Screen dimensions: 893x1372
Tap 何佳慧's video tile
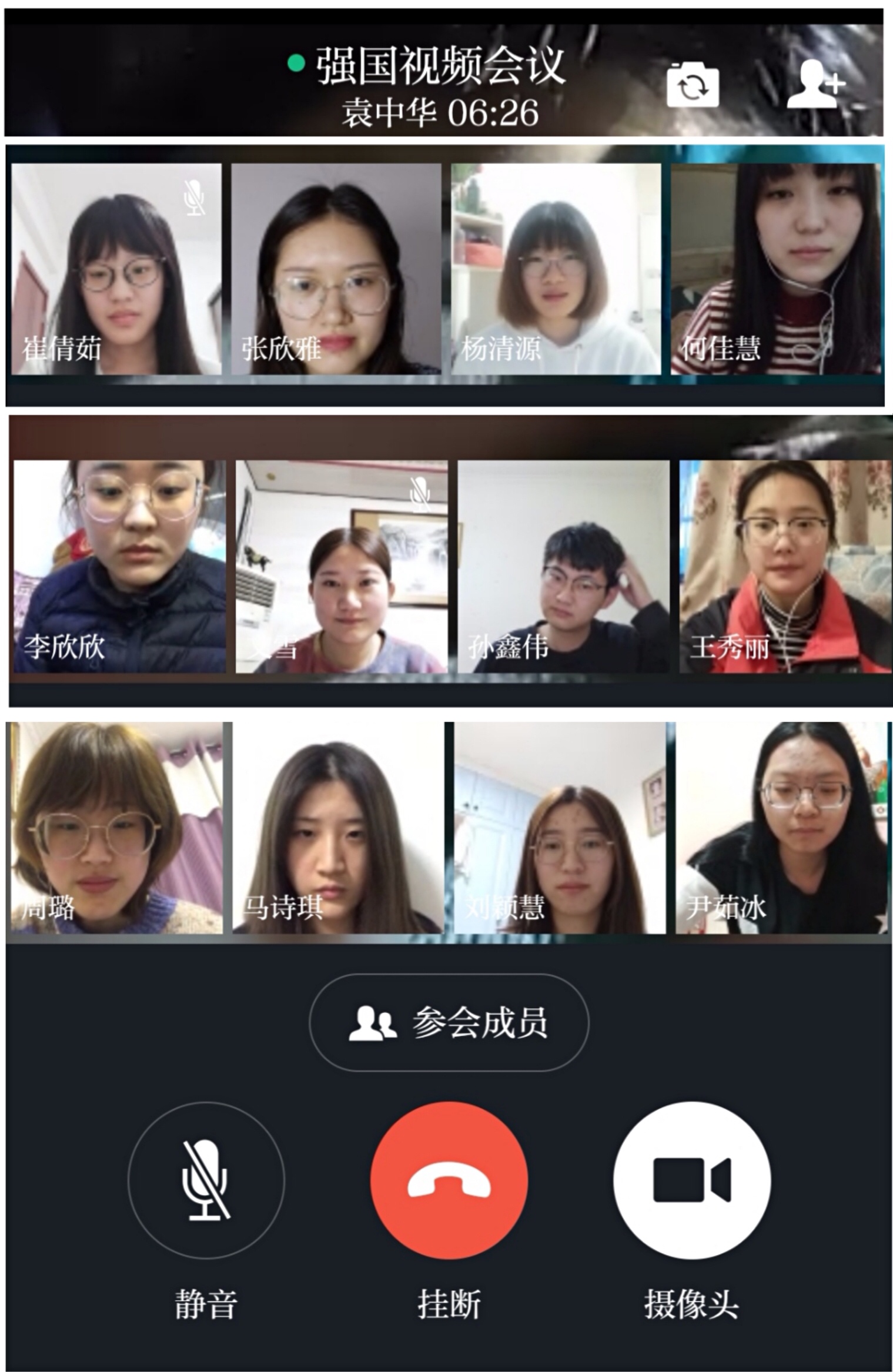[x=776, y=269]
